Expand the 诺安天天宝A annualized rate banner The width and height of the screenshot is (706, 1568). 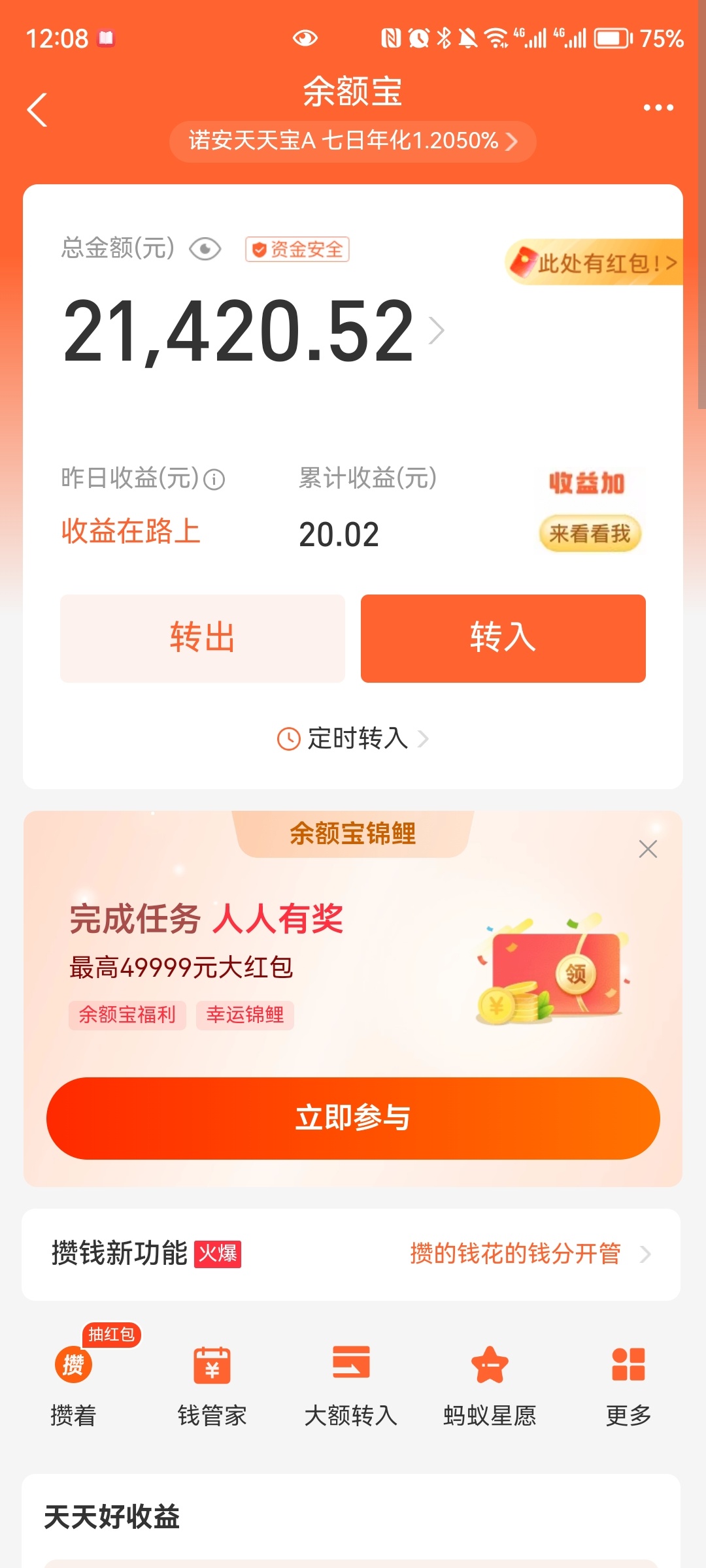[x=352, y=141]
